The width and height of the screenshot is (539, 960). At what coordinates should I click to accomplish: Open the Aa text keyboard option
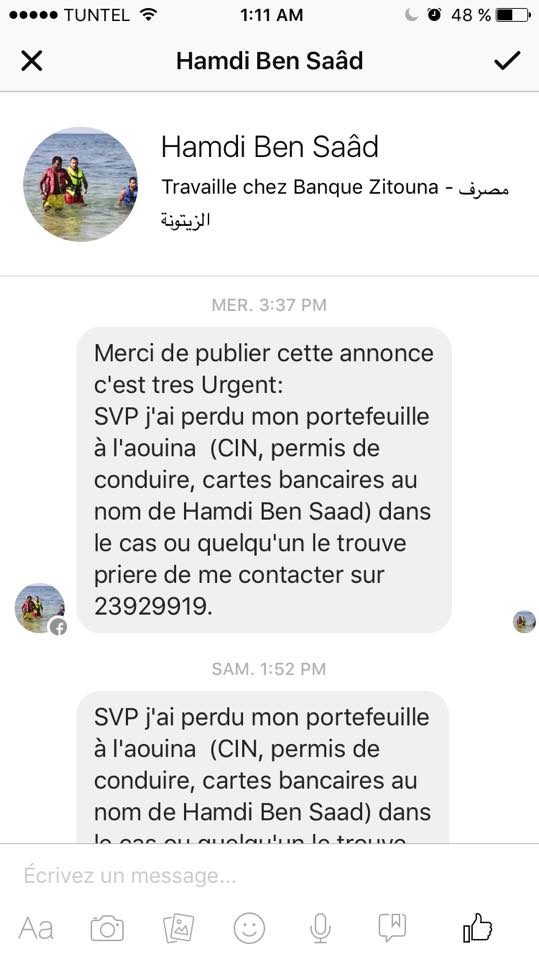(x=36, y=928)
